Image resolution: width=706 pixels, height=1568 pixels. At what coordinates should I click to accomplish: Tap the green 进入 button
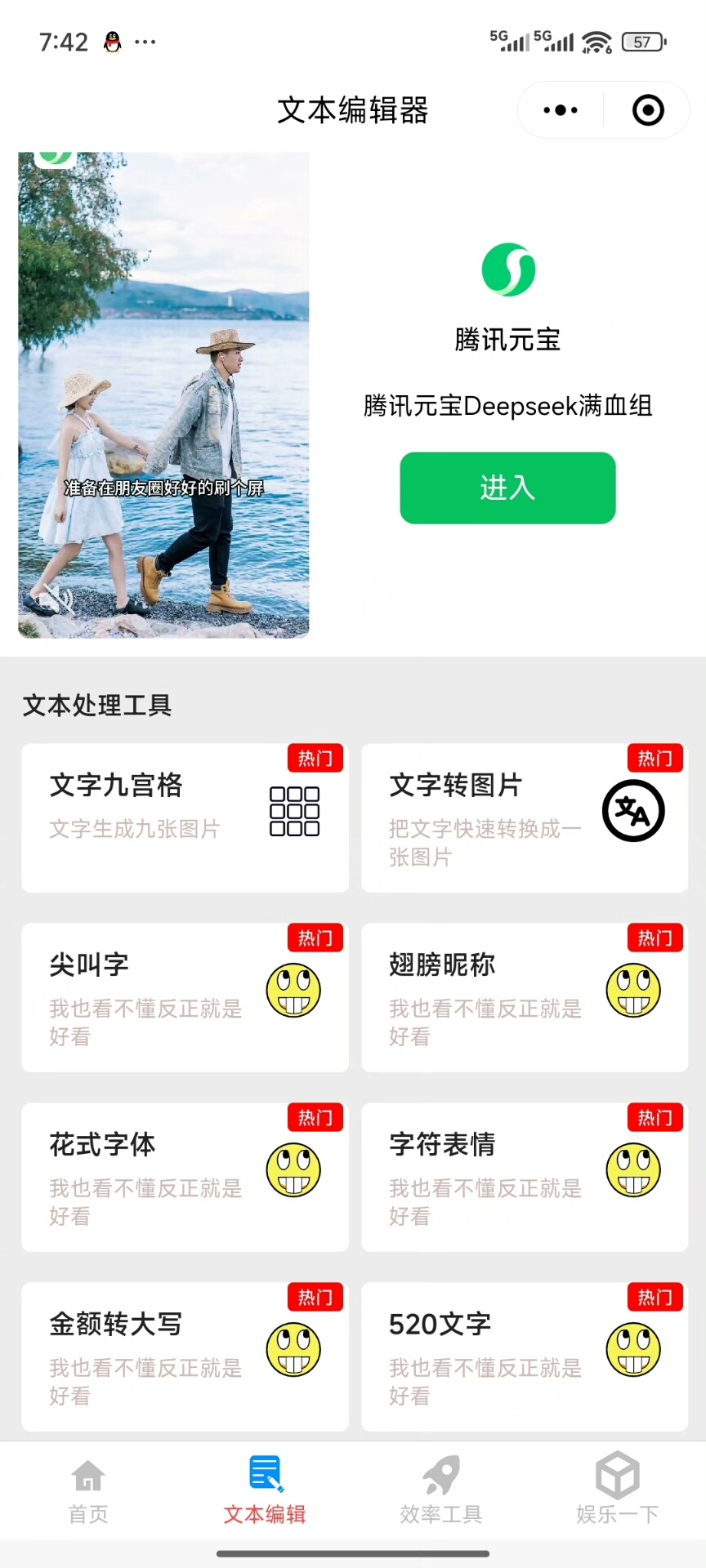click(507, 488)
